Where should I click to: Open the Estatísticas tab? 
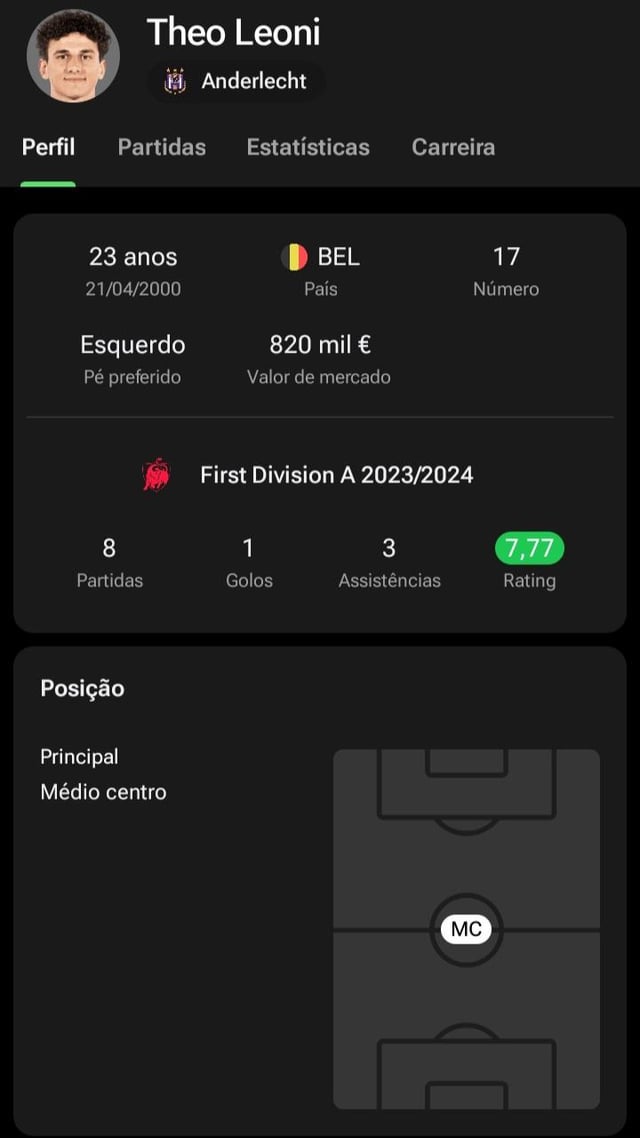(x=308, y=147)
